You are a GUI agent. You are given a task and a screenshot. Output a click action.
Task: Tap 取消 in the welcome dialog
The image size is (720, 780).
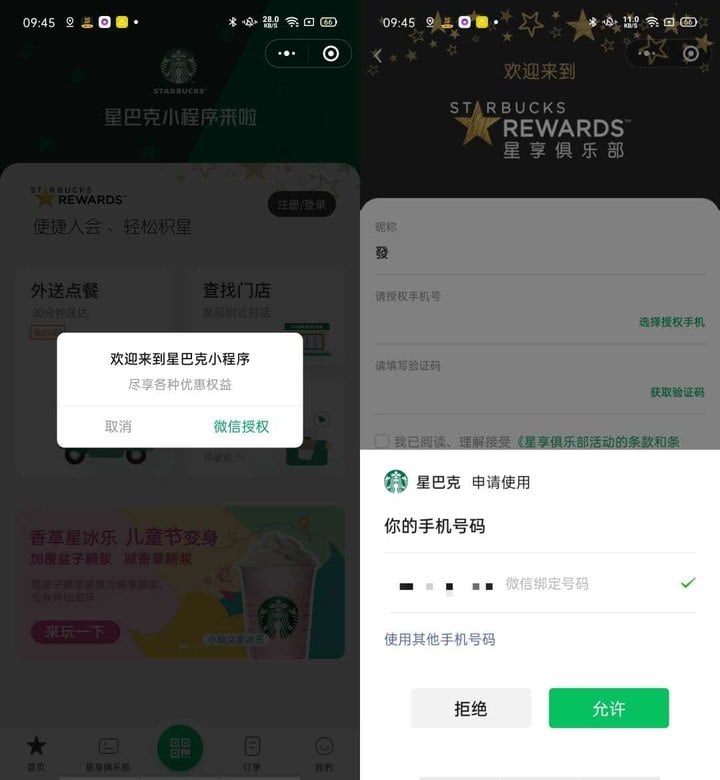(118, 426)
